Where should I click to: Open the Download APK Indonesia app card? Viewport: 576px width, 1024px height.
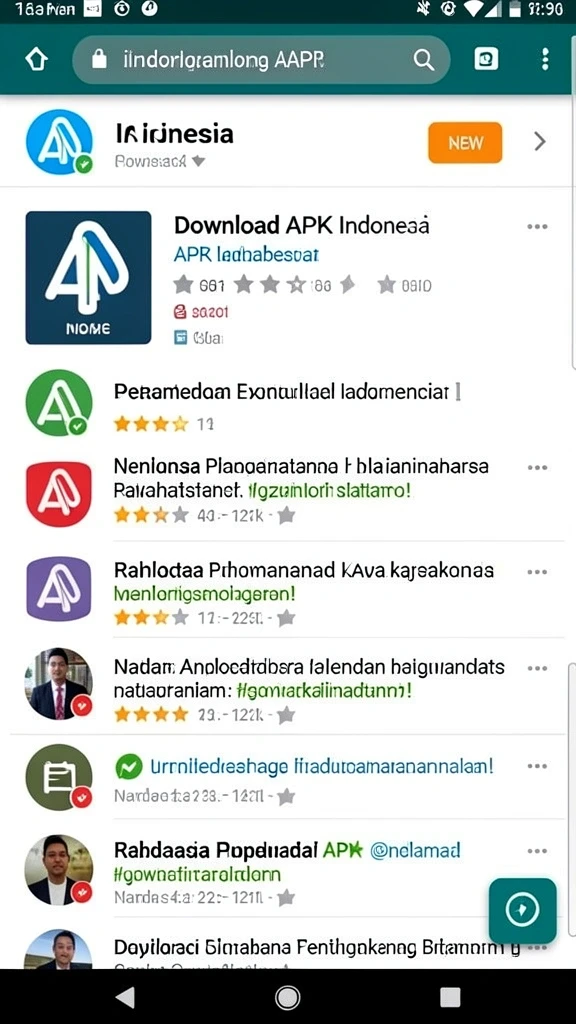click(x=287, y=278)
